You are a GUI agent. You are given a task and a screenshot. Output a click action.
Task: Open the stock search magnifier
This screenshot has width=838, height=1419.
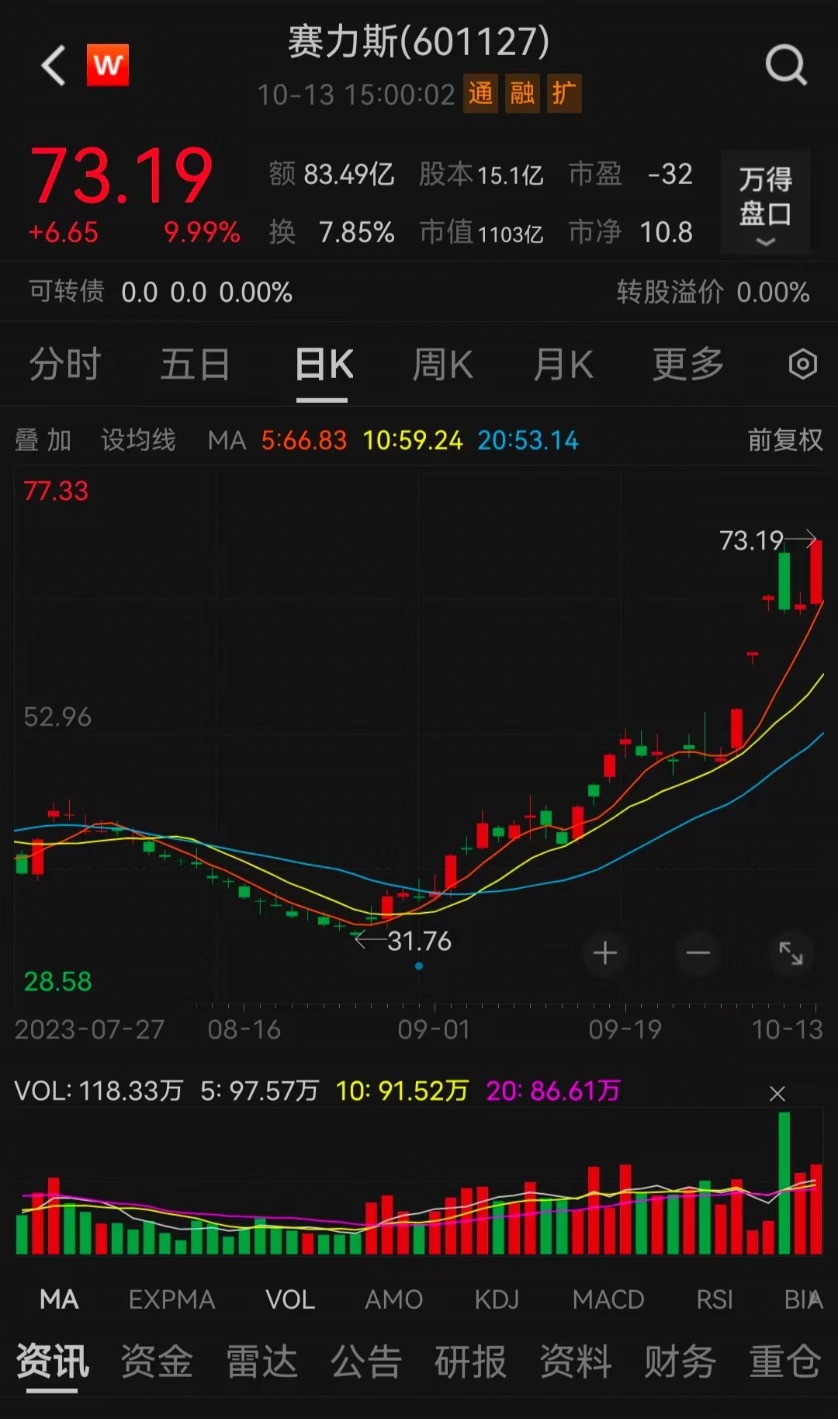[x=786, y=66]
